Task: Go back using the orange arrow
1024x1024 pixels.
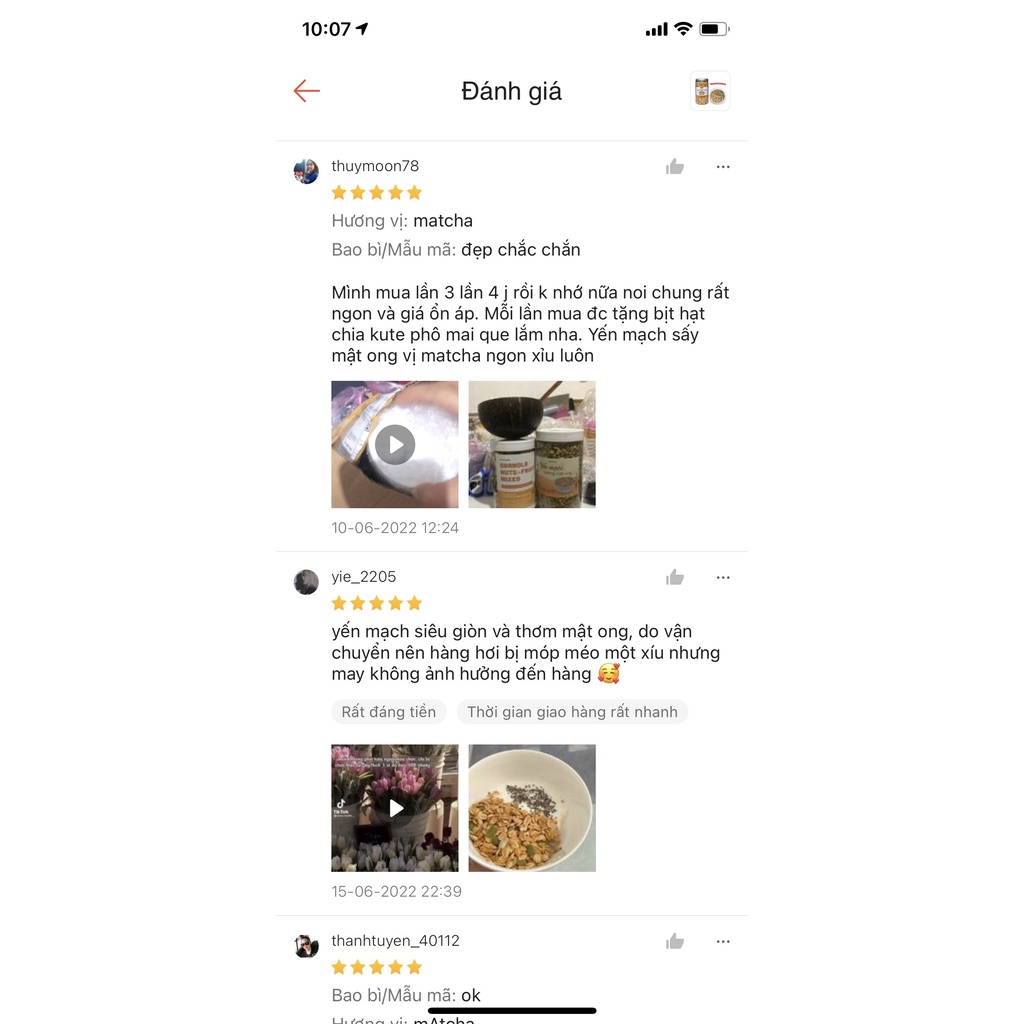Action: tap(306, 91)
